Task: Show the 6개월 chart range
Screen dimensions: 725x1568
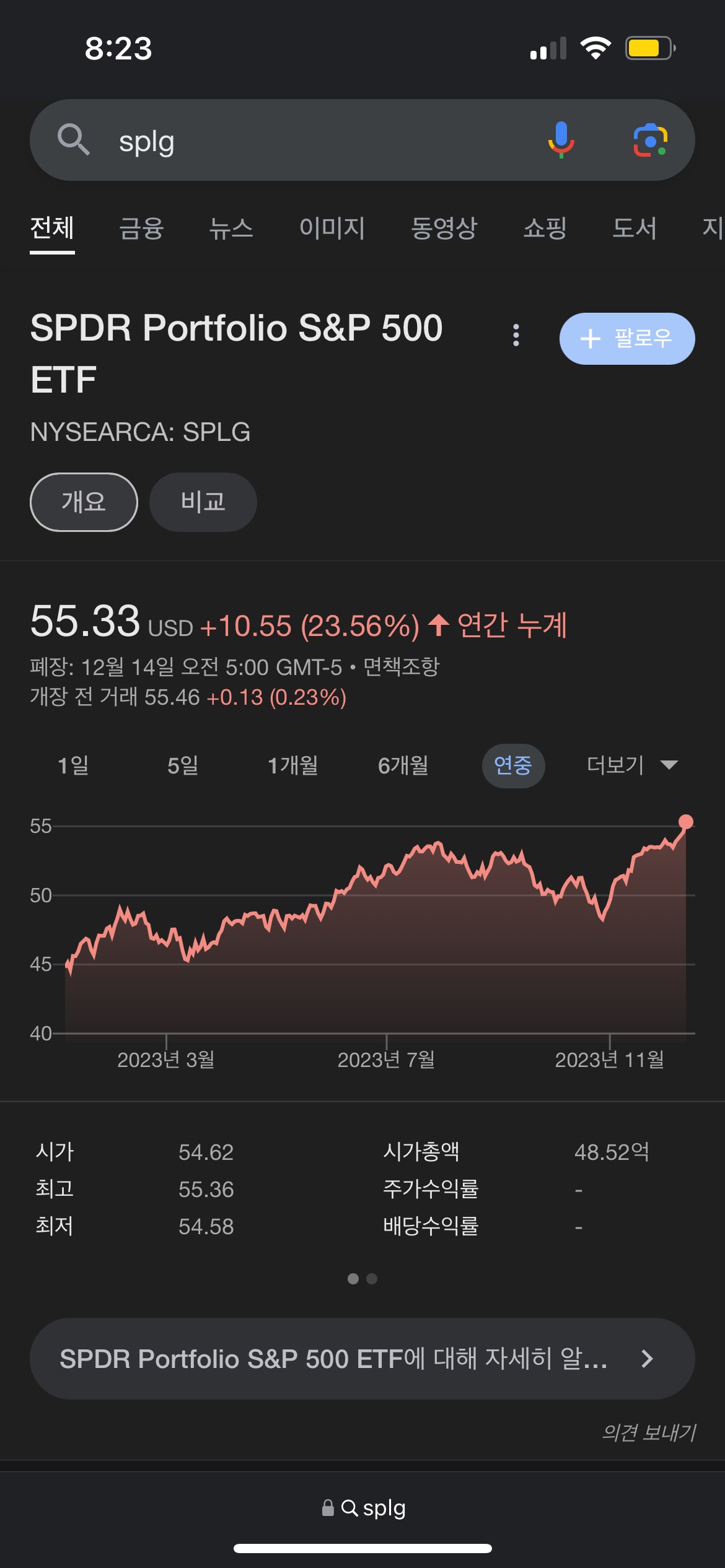Action: coord(403,765)
